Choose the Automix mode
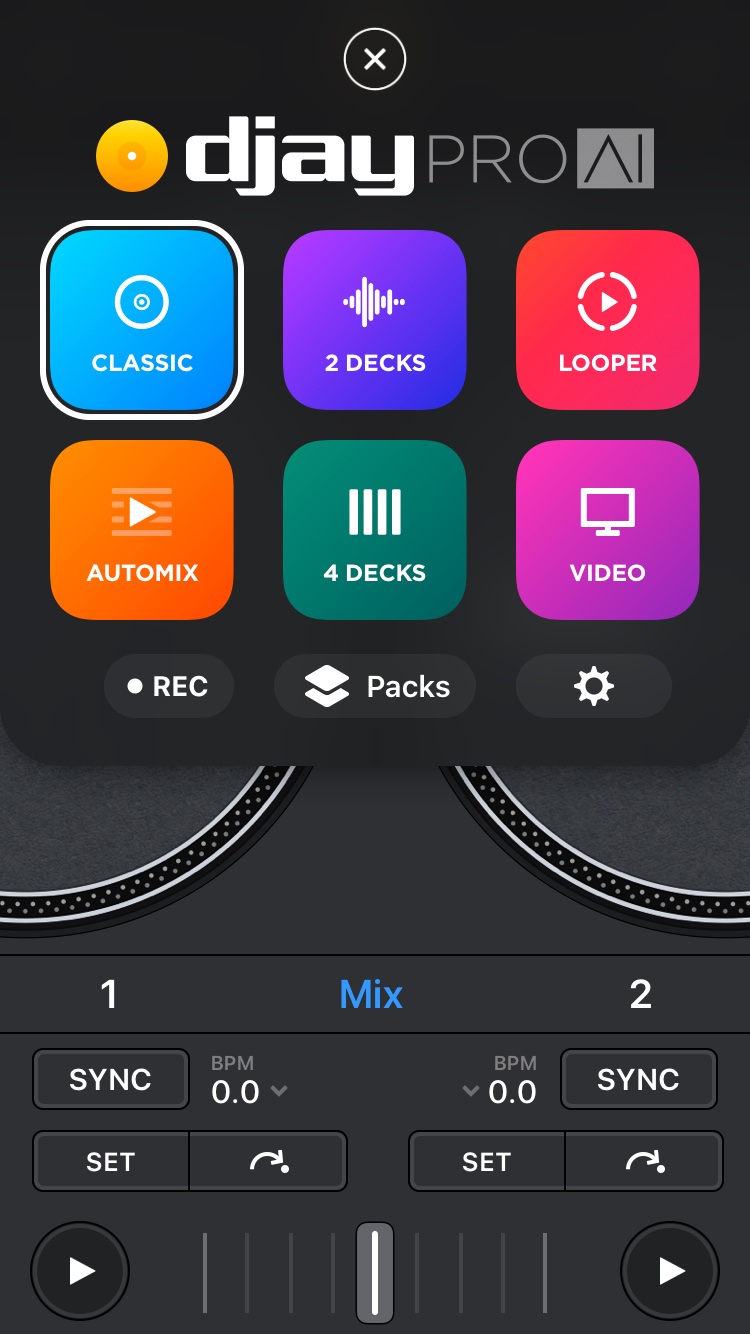Screen dimensions: 750x1334 [142, 530]
